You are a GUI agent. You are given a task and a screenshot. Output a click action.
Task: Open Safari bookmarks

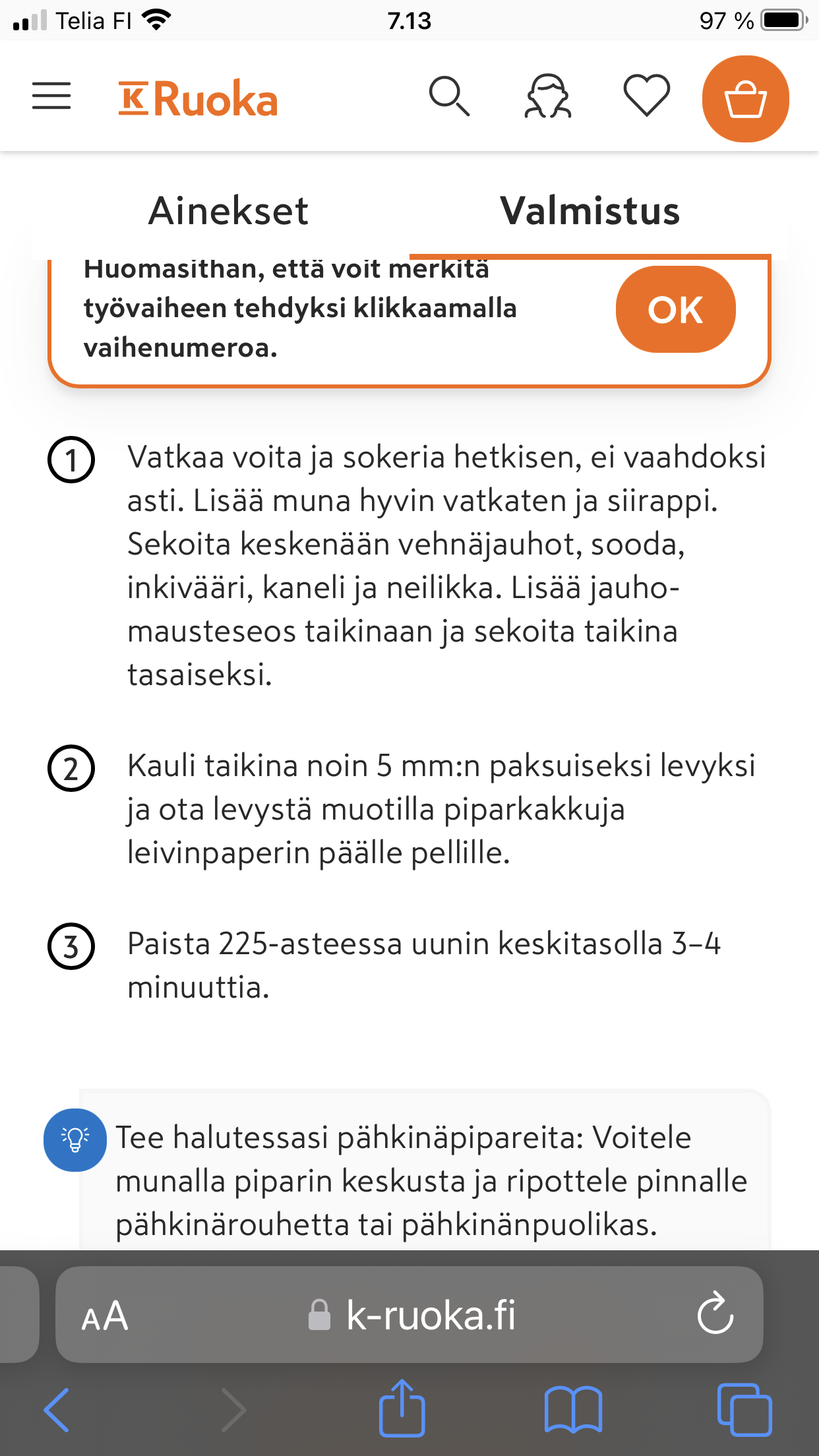point(573,1410)
